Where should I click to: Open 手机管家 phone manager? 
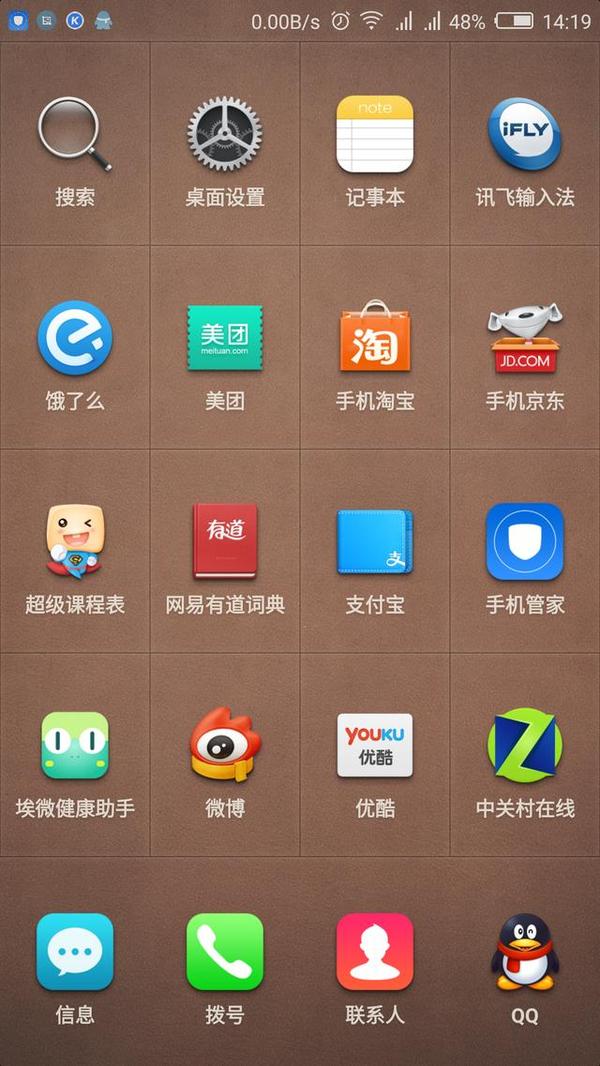(x=525, y=542)
